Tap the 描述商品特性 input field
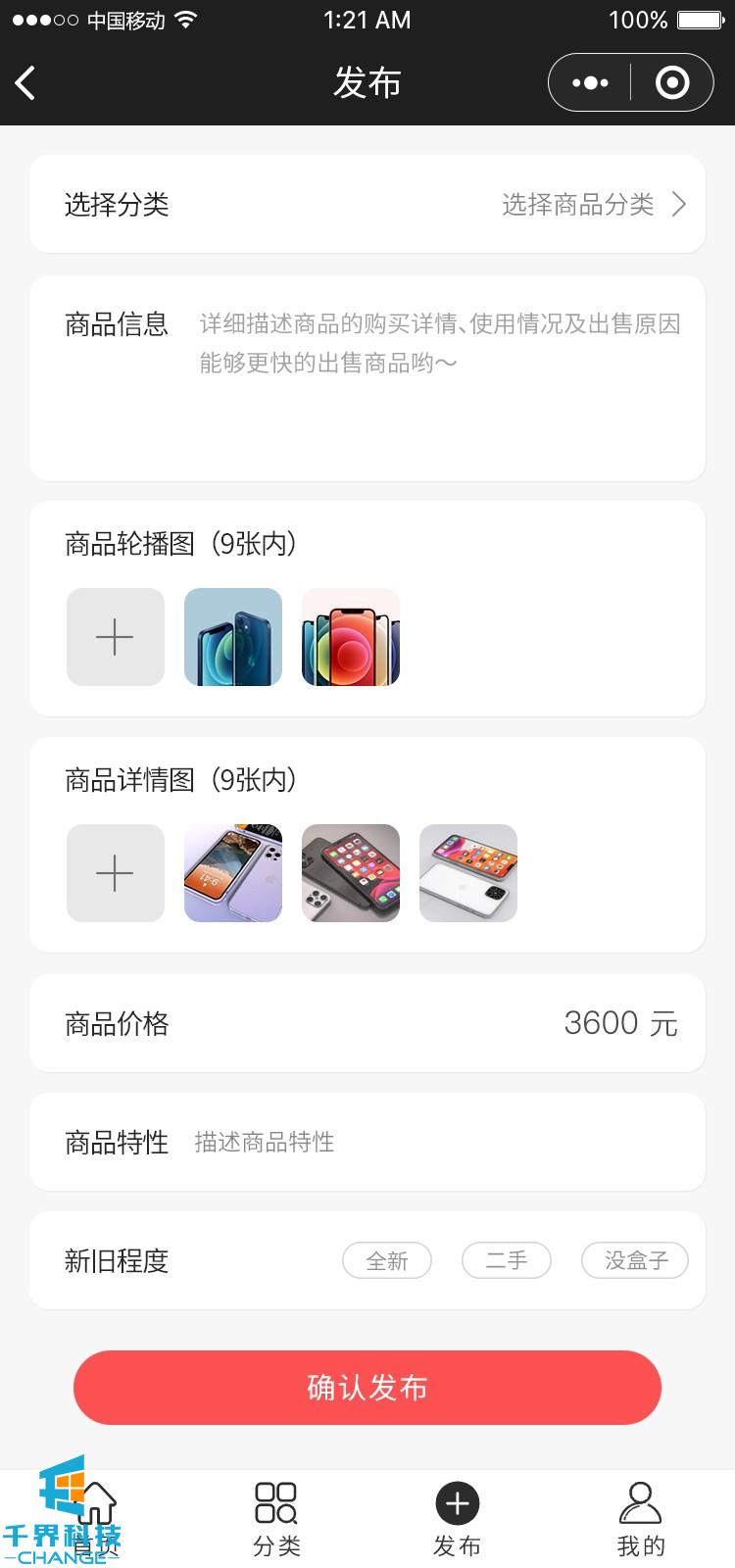Viewport: 735px width, 1568px height. coord(265,1142)
